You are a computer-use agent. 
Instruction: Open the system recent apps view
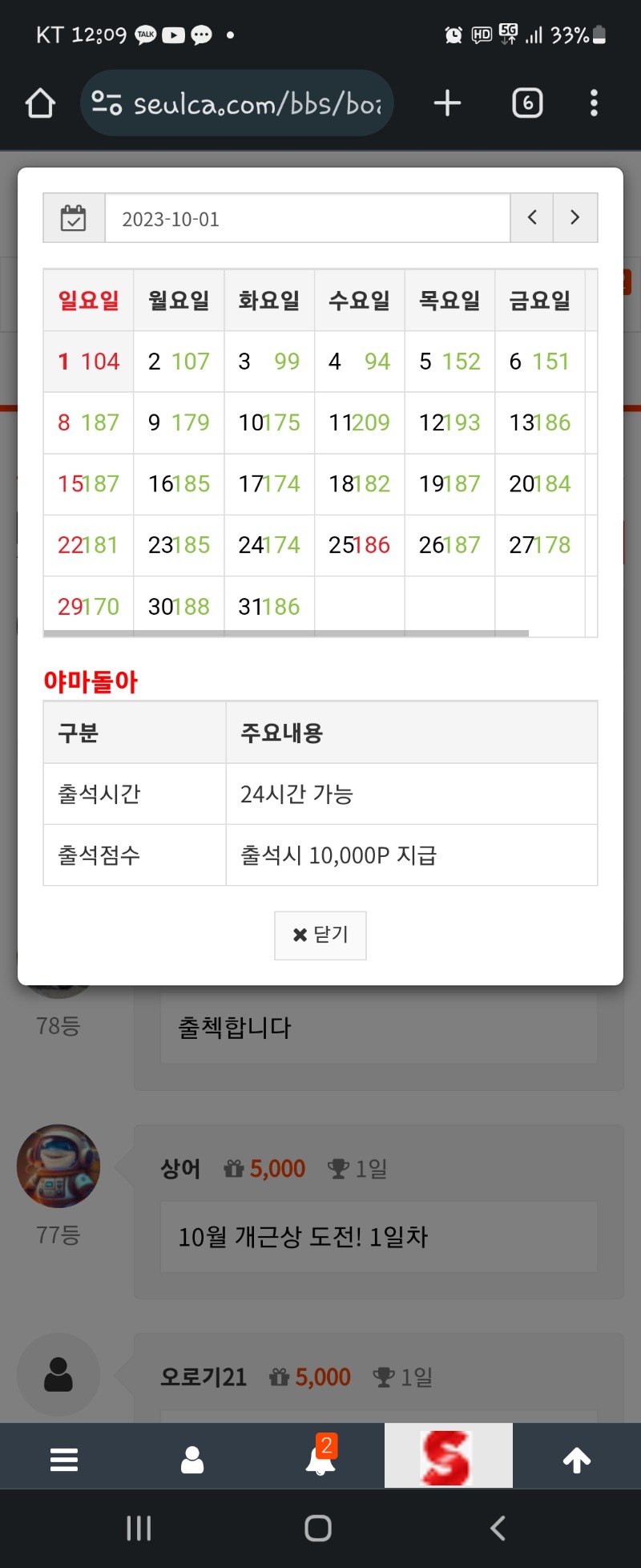139,1528
